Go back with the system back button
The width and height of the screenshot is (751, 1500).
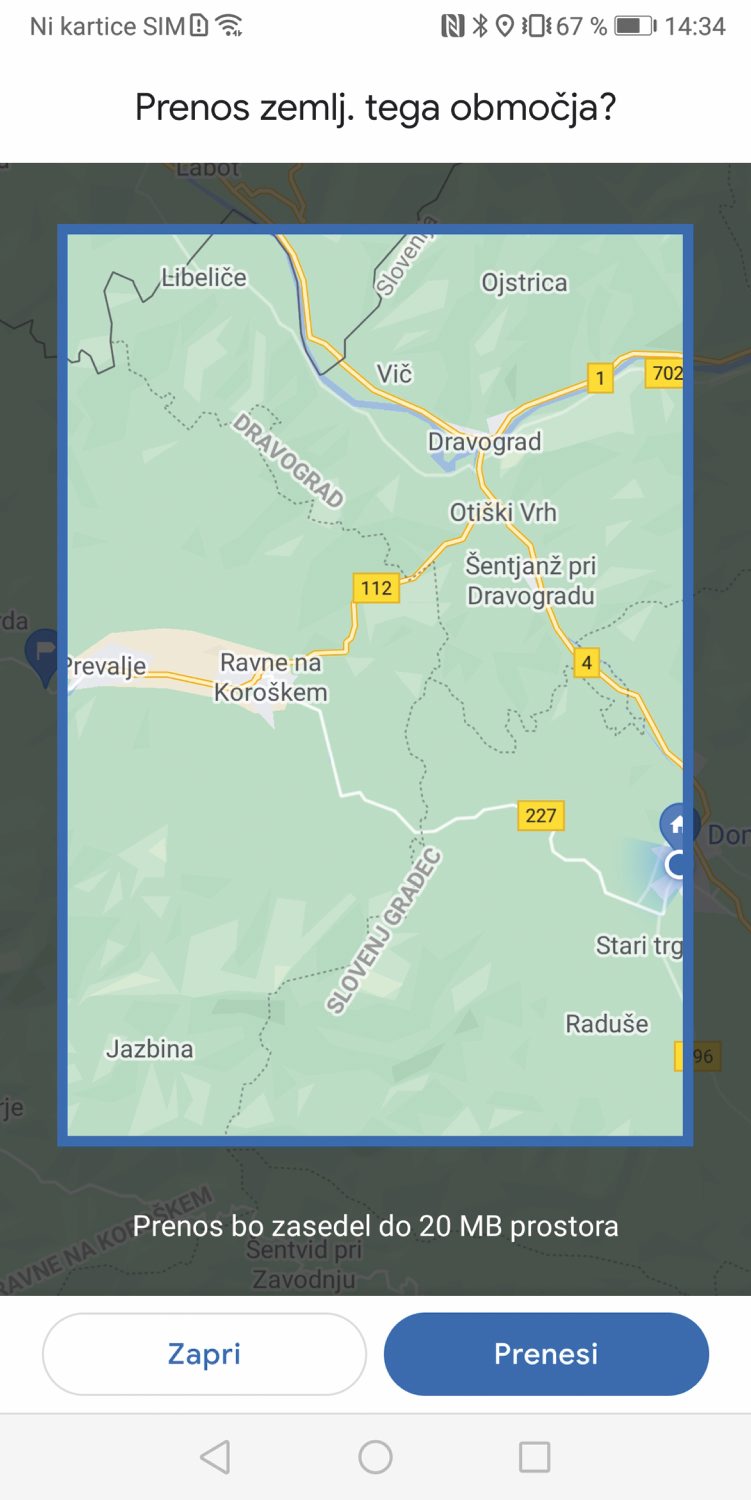pyautogui.click(x=215, y=1457)
